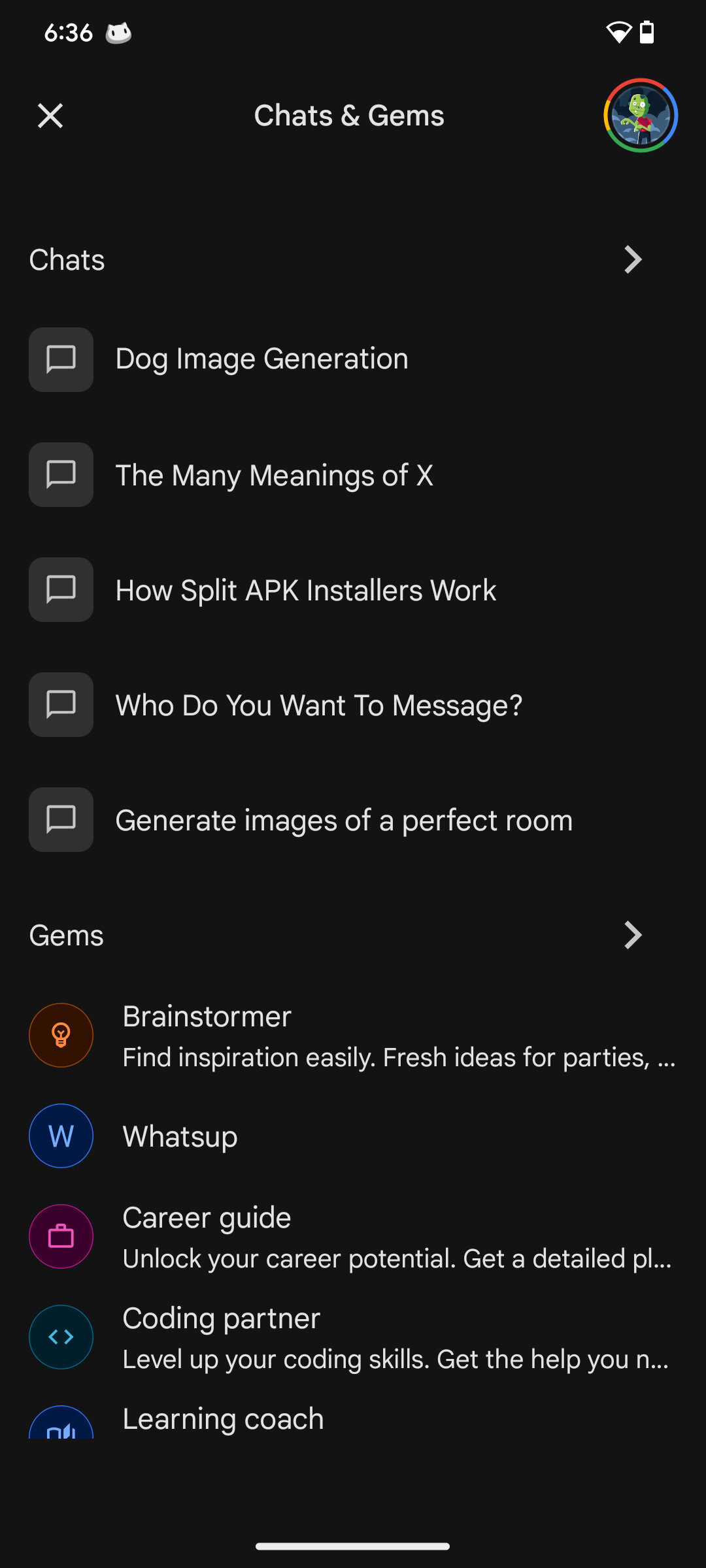Open the Dog Image Generation chat
Image resolution: width=706 pixels, height=1568 pixels.
(x=261, y=359)
